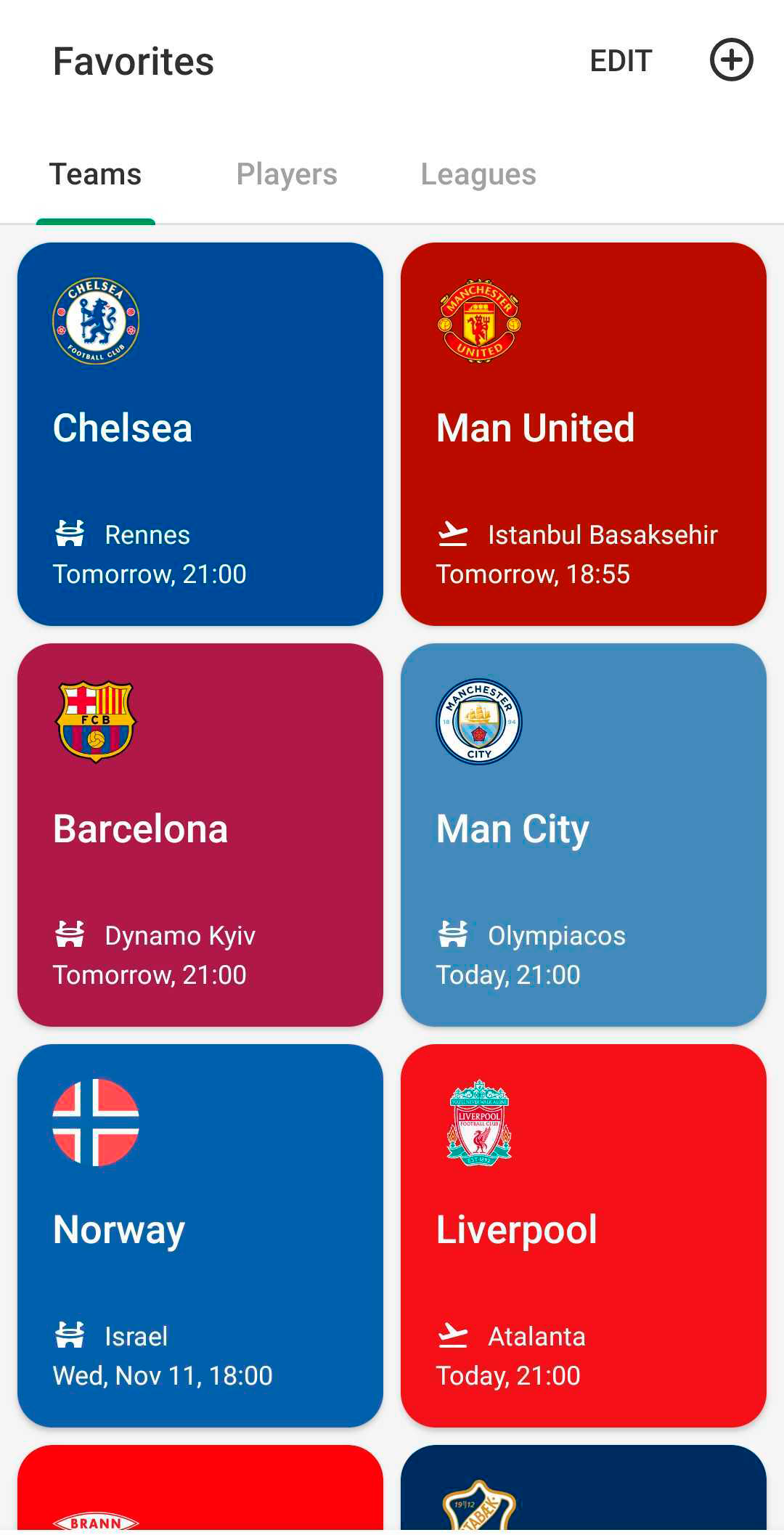Switch to the Leagues tab
The width and height of the screenshot is (784, 1535).
click(x=478, y=174)
